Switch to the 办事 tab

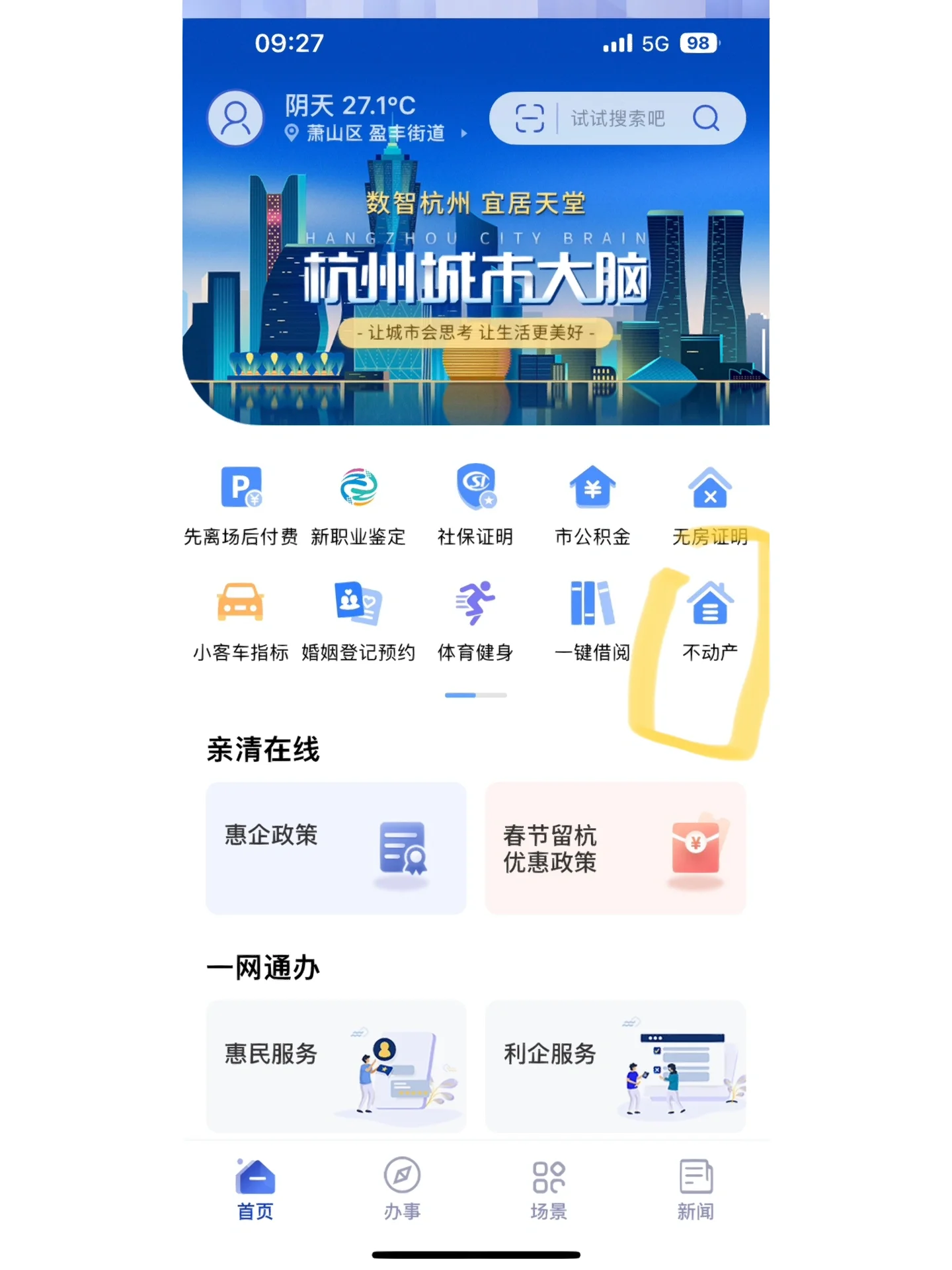(402, 1189)
